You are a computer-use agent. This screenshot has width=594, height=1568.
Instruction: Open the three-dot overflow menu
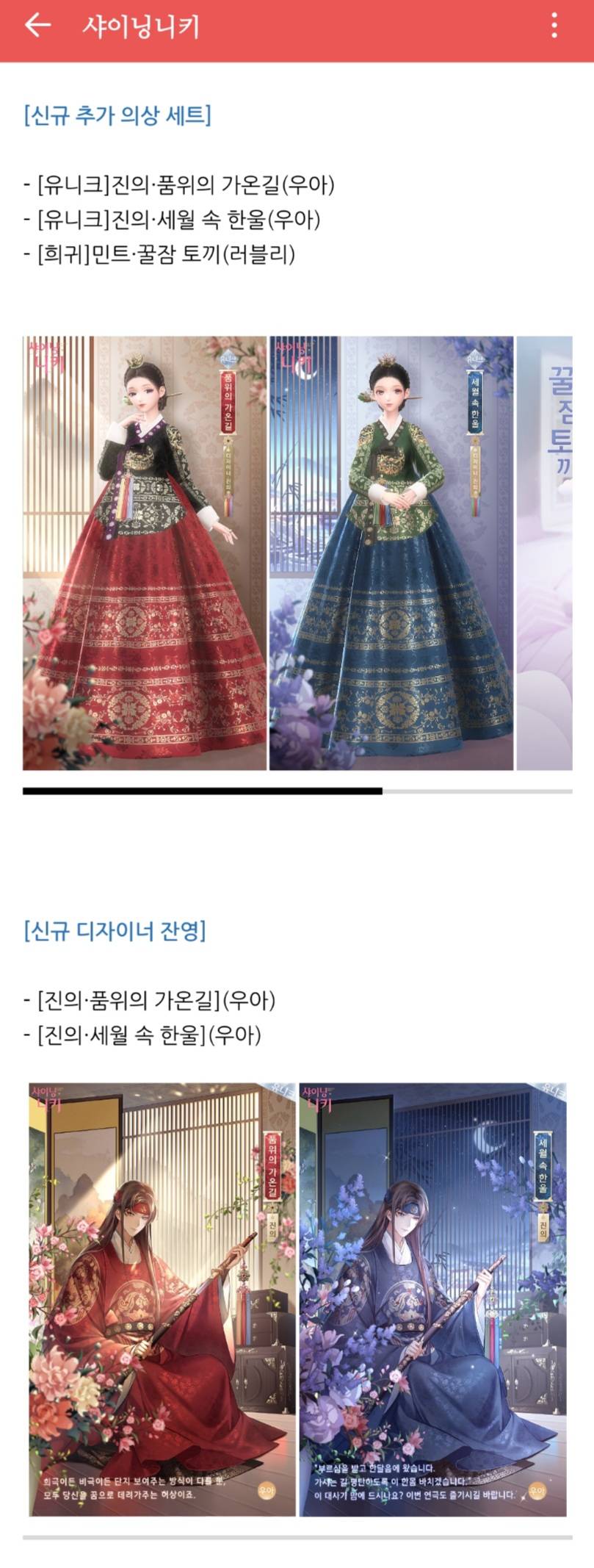(554, 26)
